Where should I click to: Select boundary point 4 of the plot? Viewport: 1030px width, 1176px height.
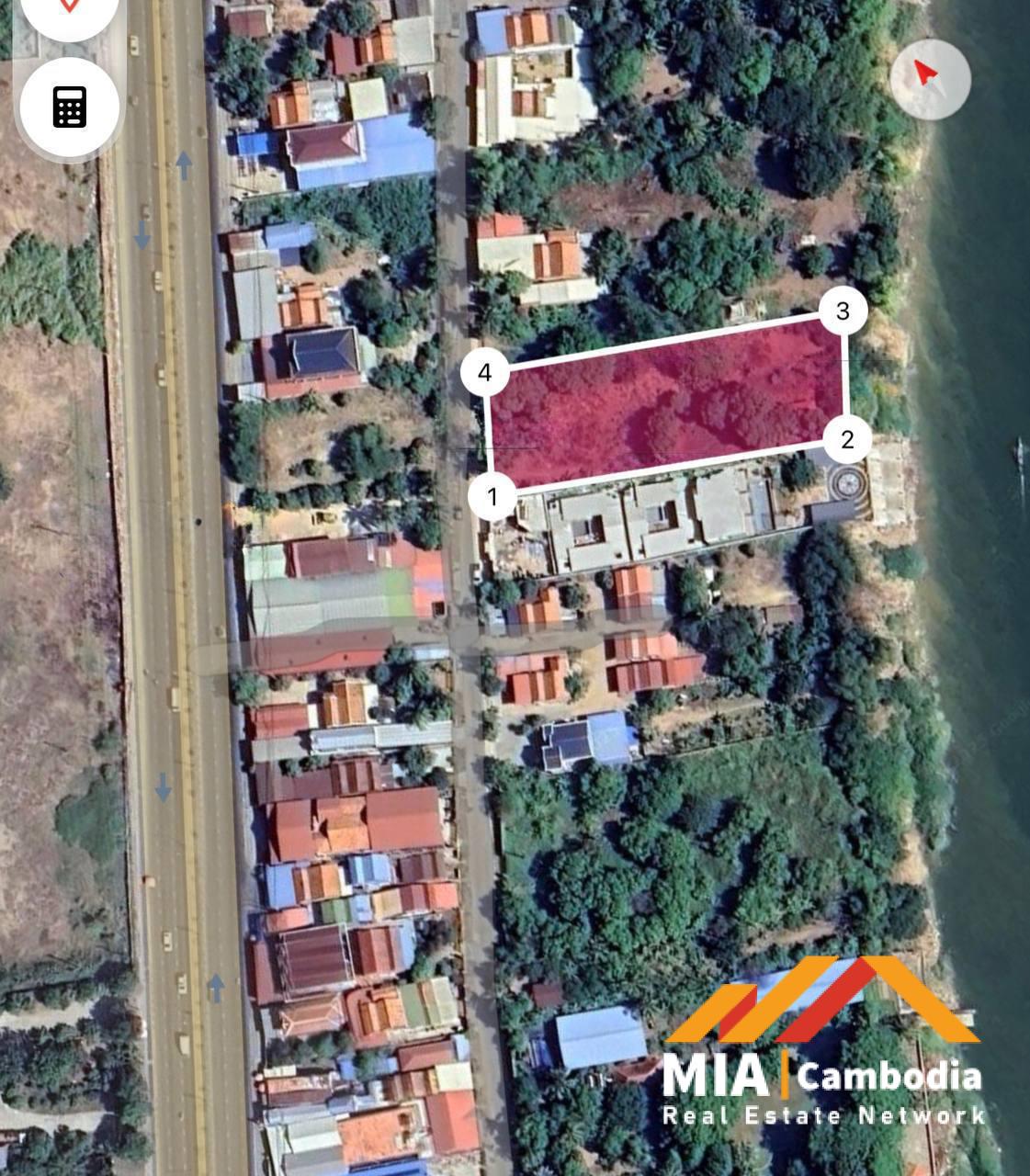point(484,373)
